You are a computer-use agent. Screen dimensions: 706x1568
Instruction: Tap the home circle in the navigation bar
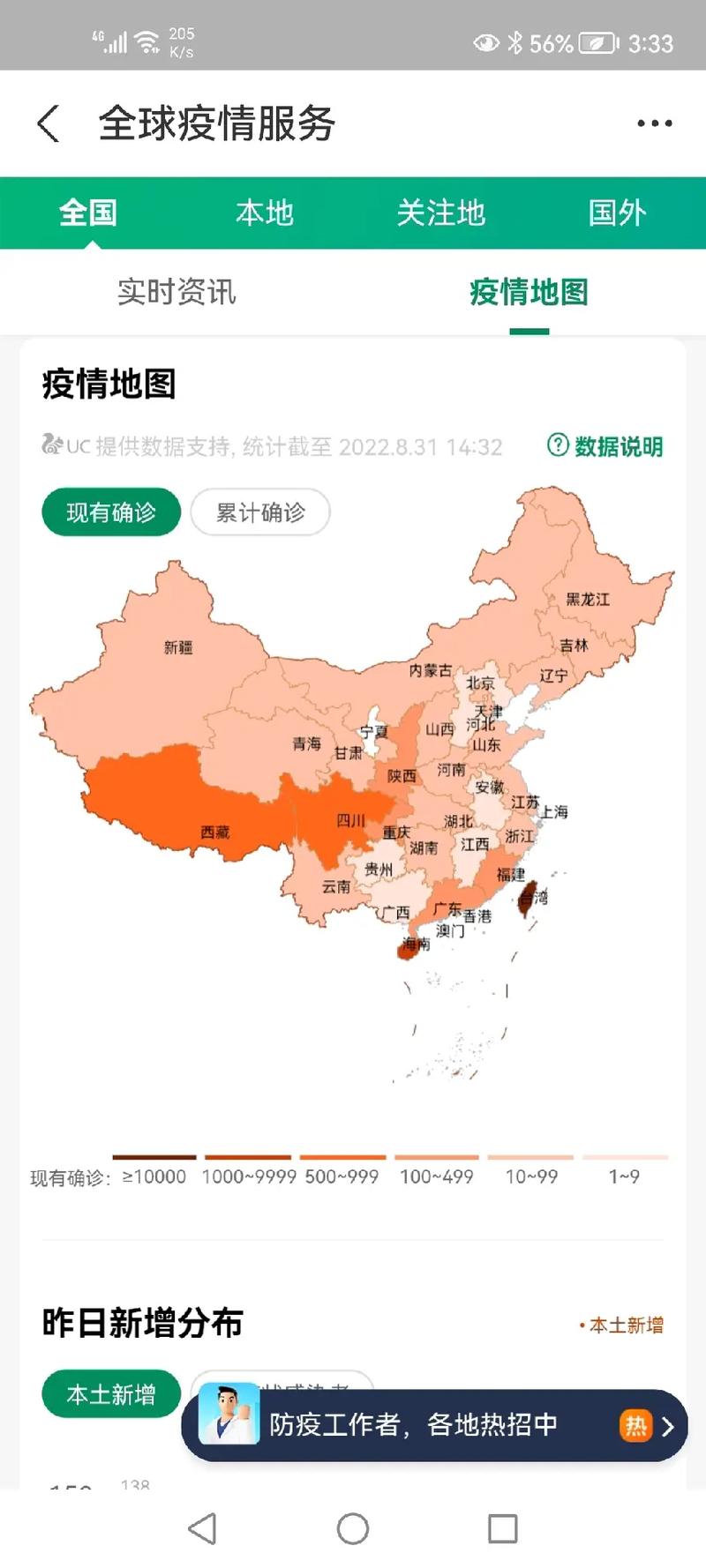click(353, 1529)
